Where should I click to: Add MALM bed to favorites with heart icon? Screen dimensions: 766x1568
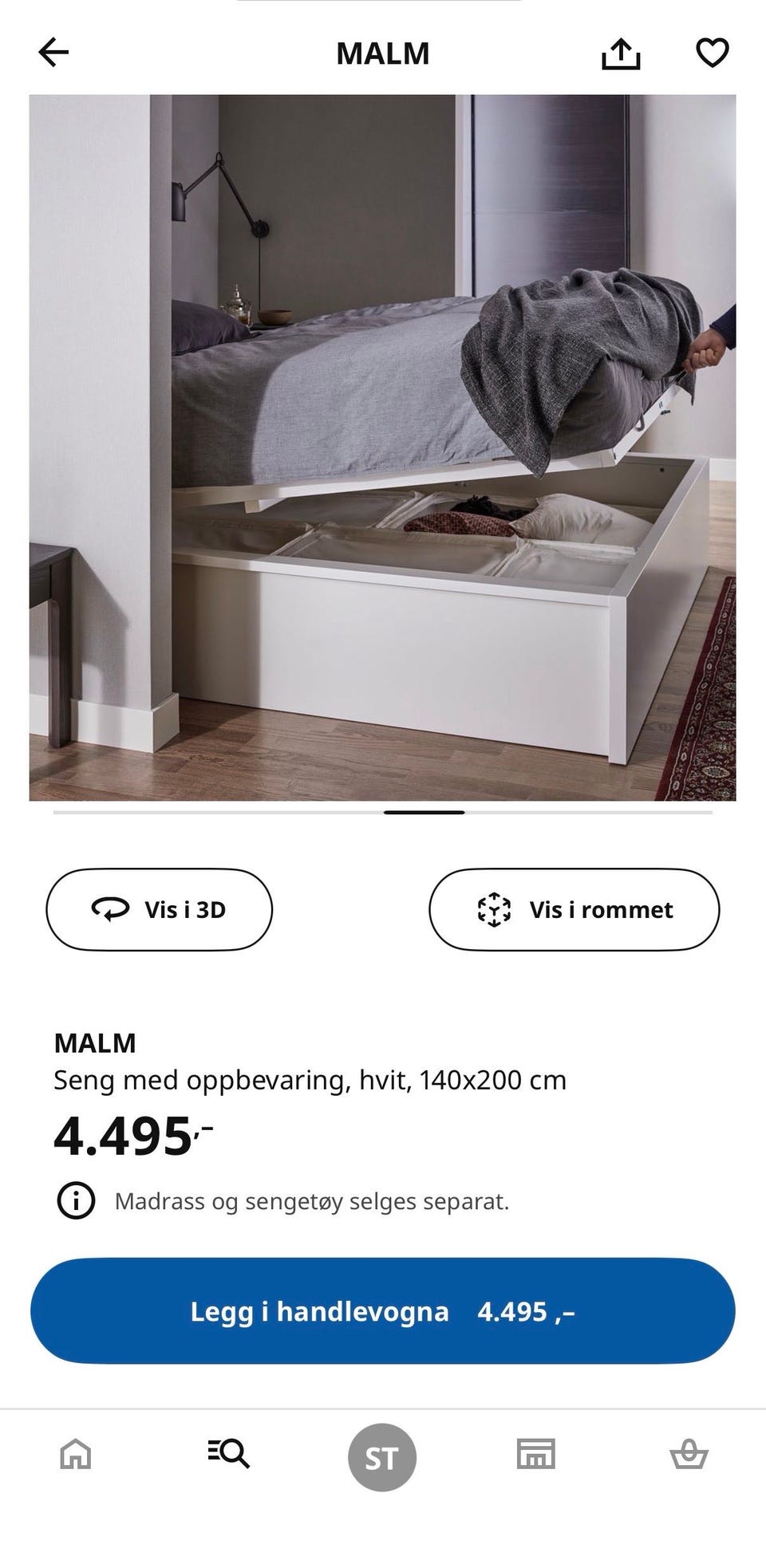(713, 53)
